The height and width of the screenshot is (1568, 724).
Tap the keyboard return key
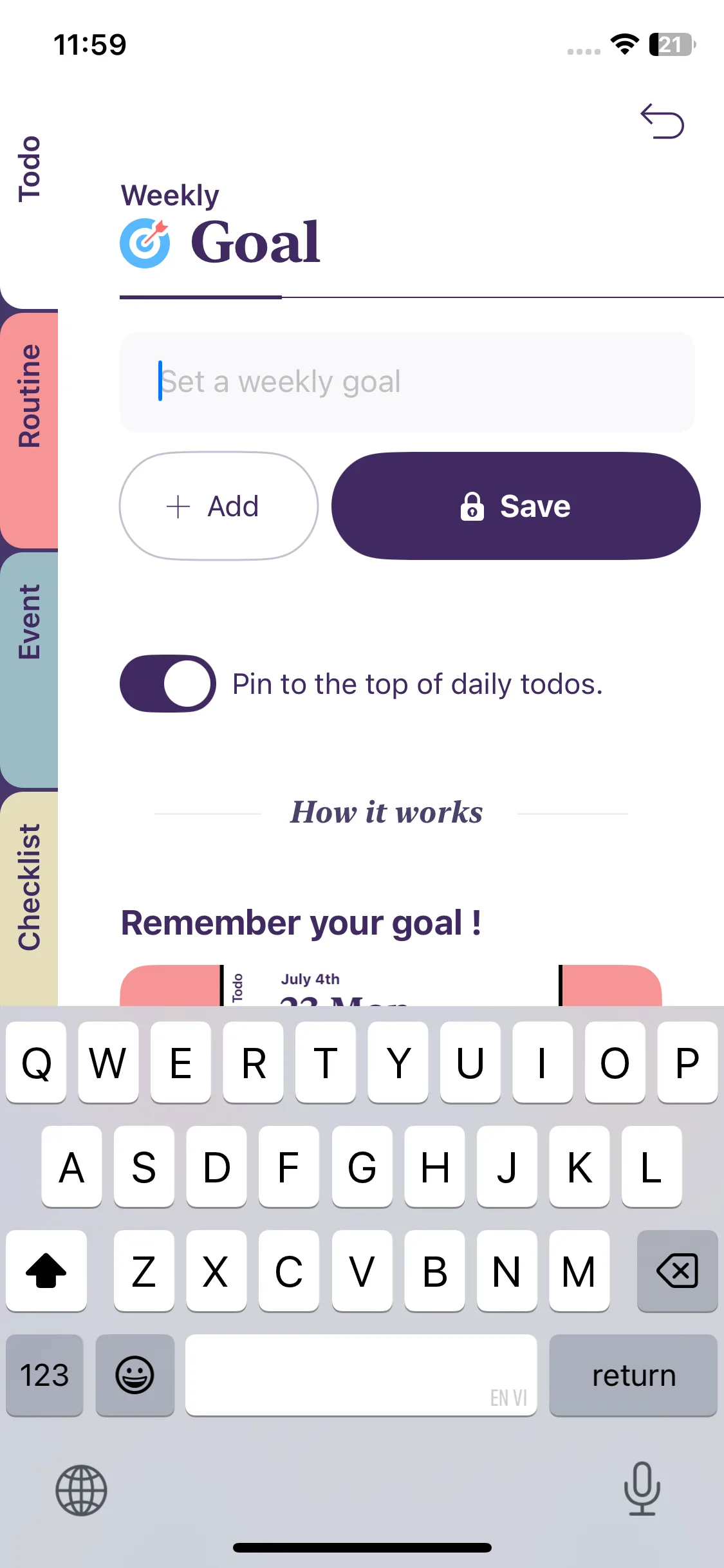[633, 1375]
